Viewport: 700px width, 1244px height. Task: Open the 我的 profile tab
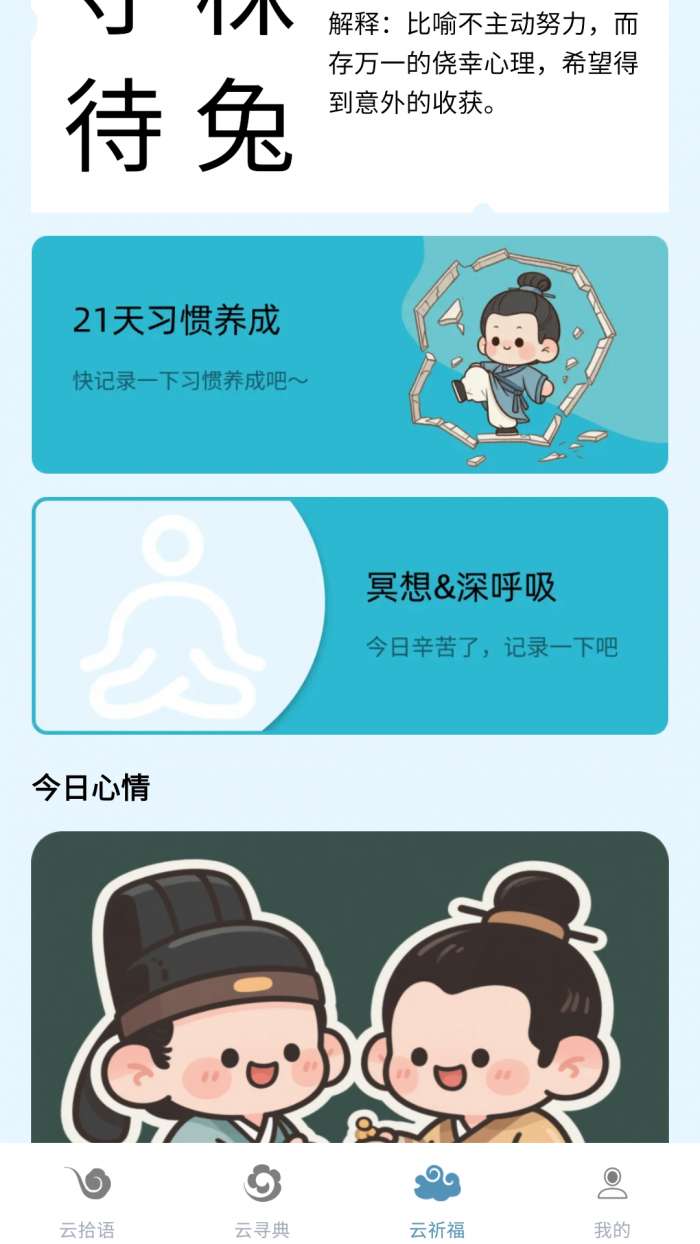pos(612,1198)
